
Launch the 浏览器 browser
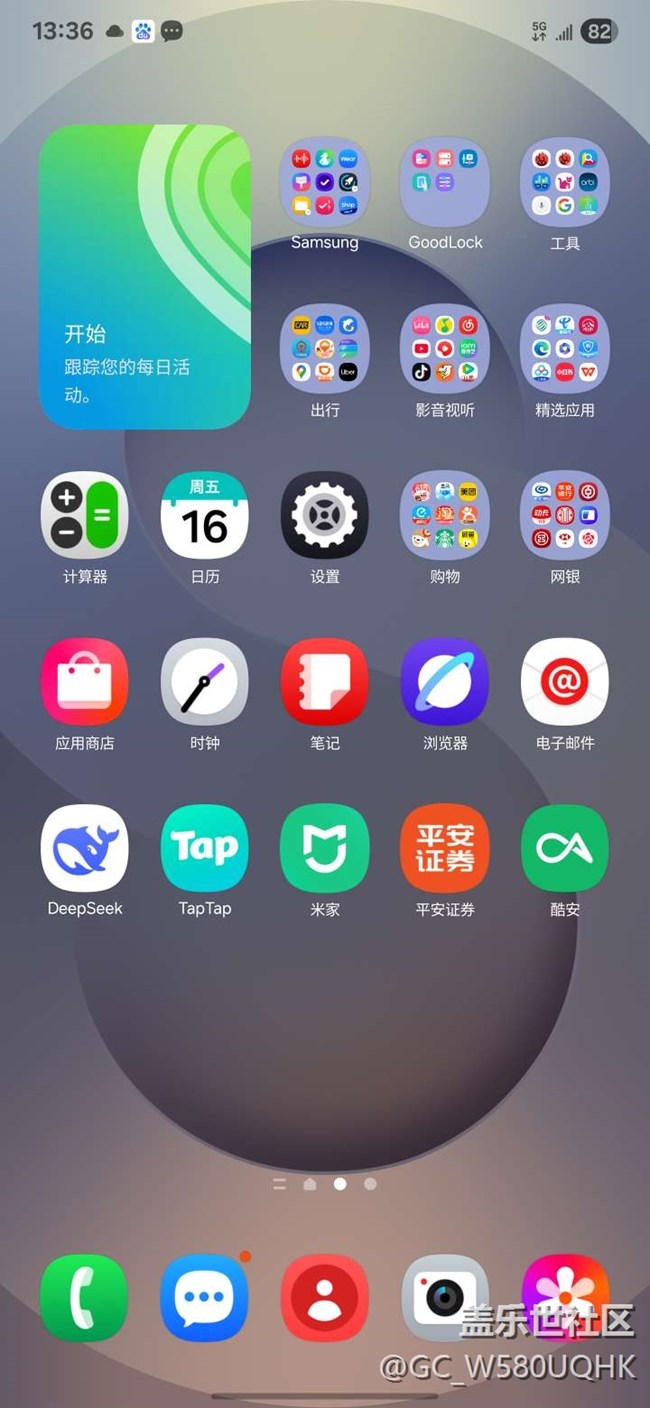pyautogui.click(x=445, y=681)
